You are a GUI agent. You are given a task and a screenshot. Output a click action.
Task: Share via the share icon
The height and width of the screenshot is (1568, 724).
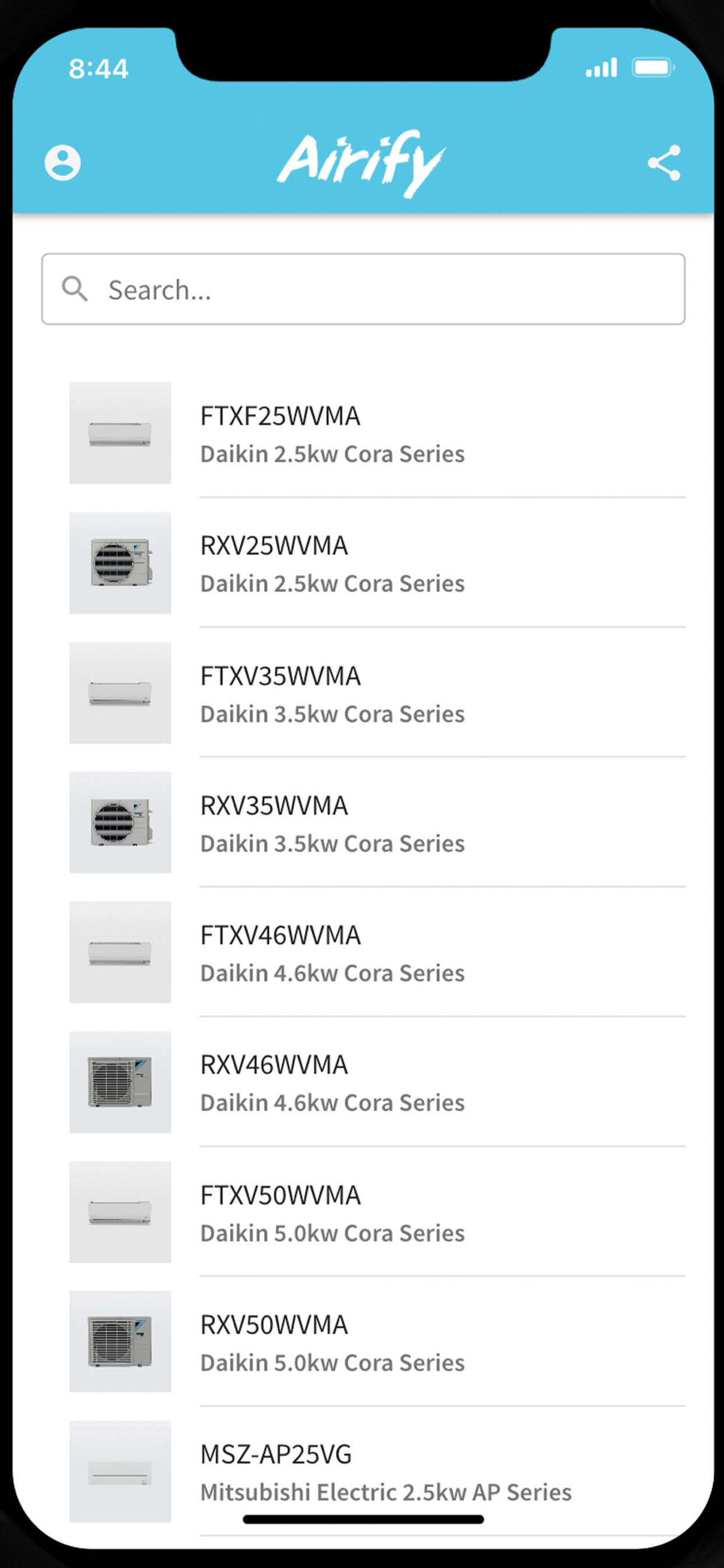click(664, 163)
